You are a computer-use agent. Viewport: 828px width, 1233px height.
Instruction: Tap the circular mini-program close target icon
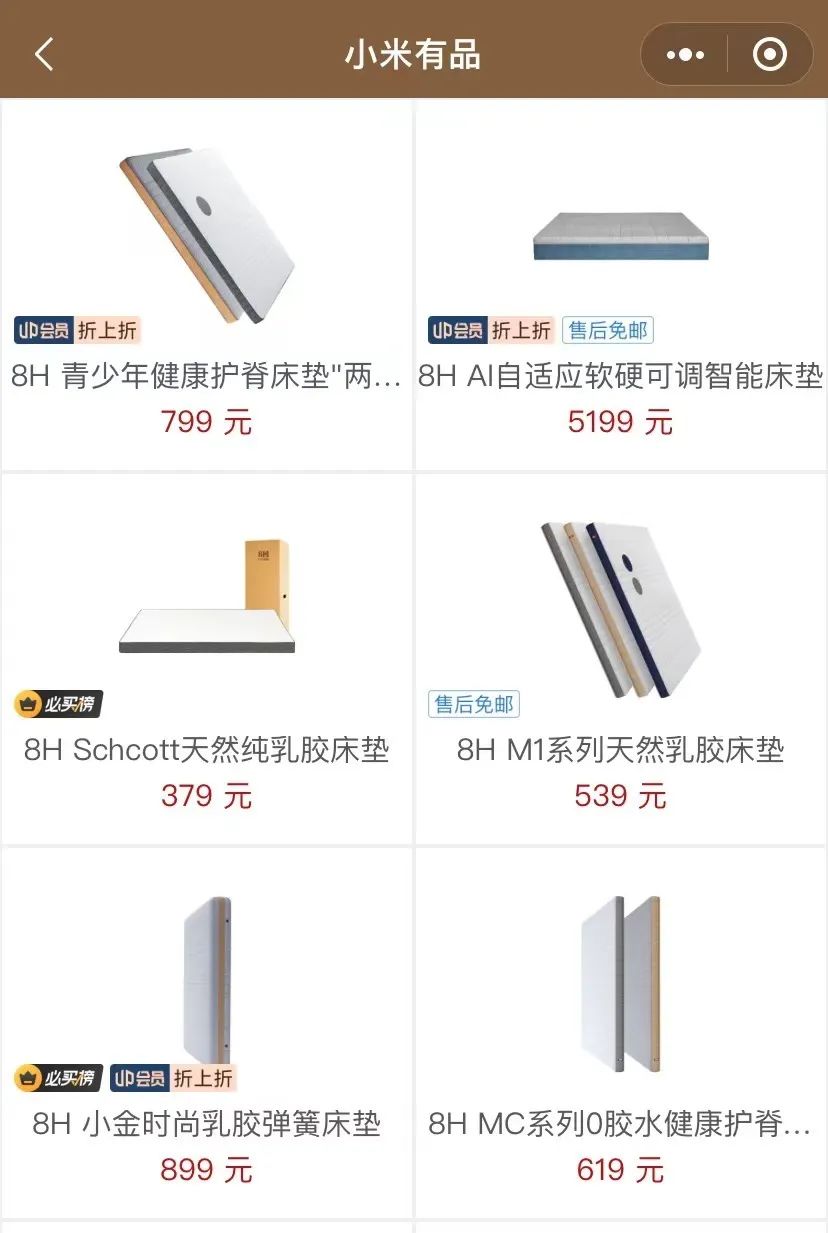click(770, 54)
